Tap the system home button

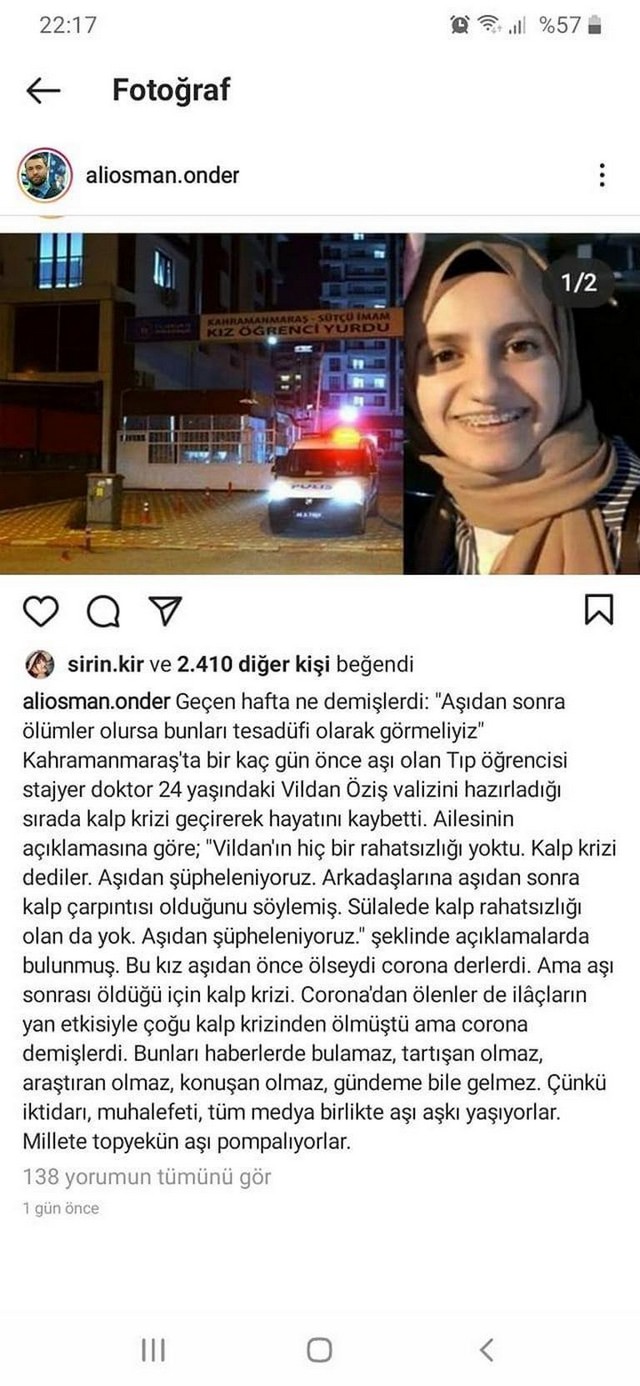point(319,1350)
